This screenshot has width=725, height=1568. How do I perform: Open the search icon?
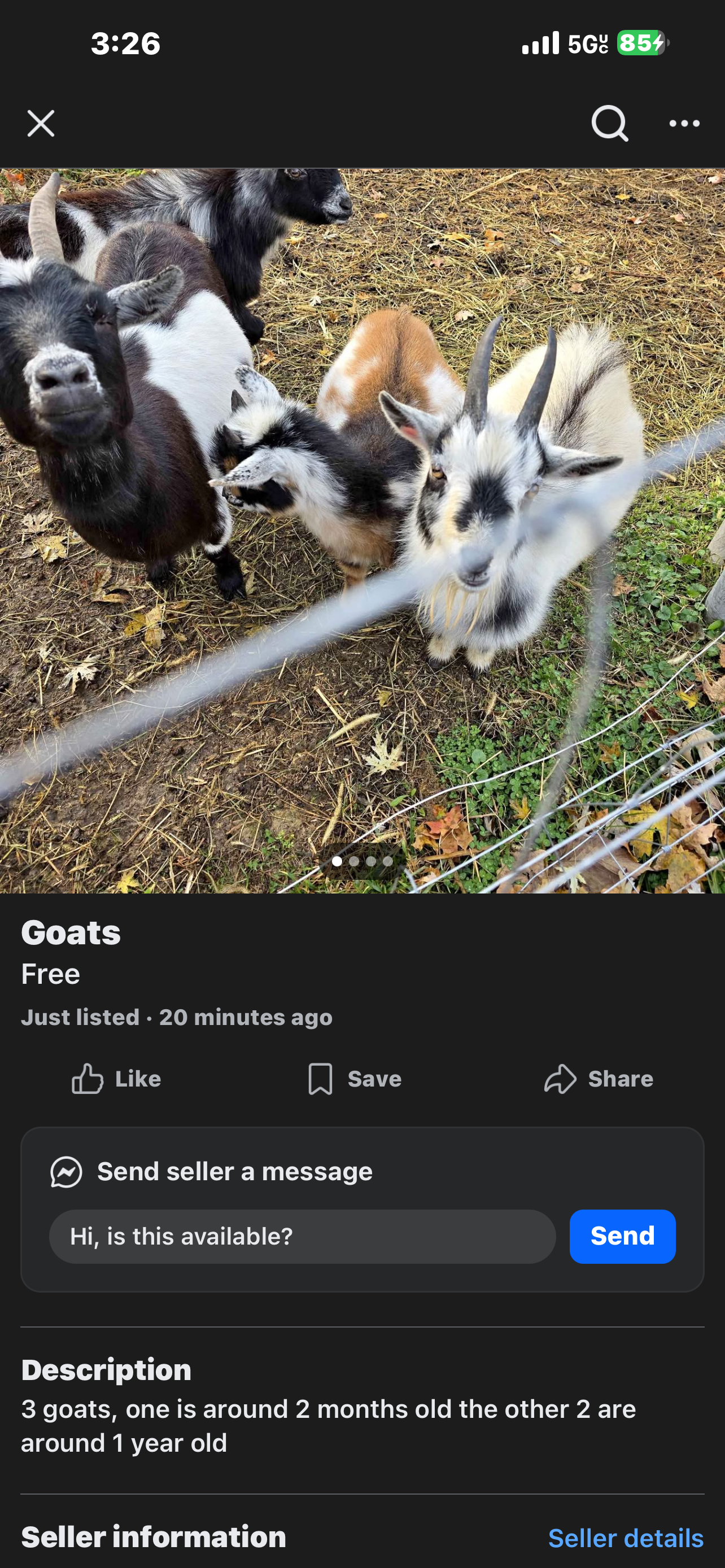tap(609, 124)
